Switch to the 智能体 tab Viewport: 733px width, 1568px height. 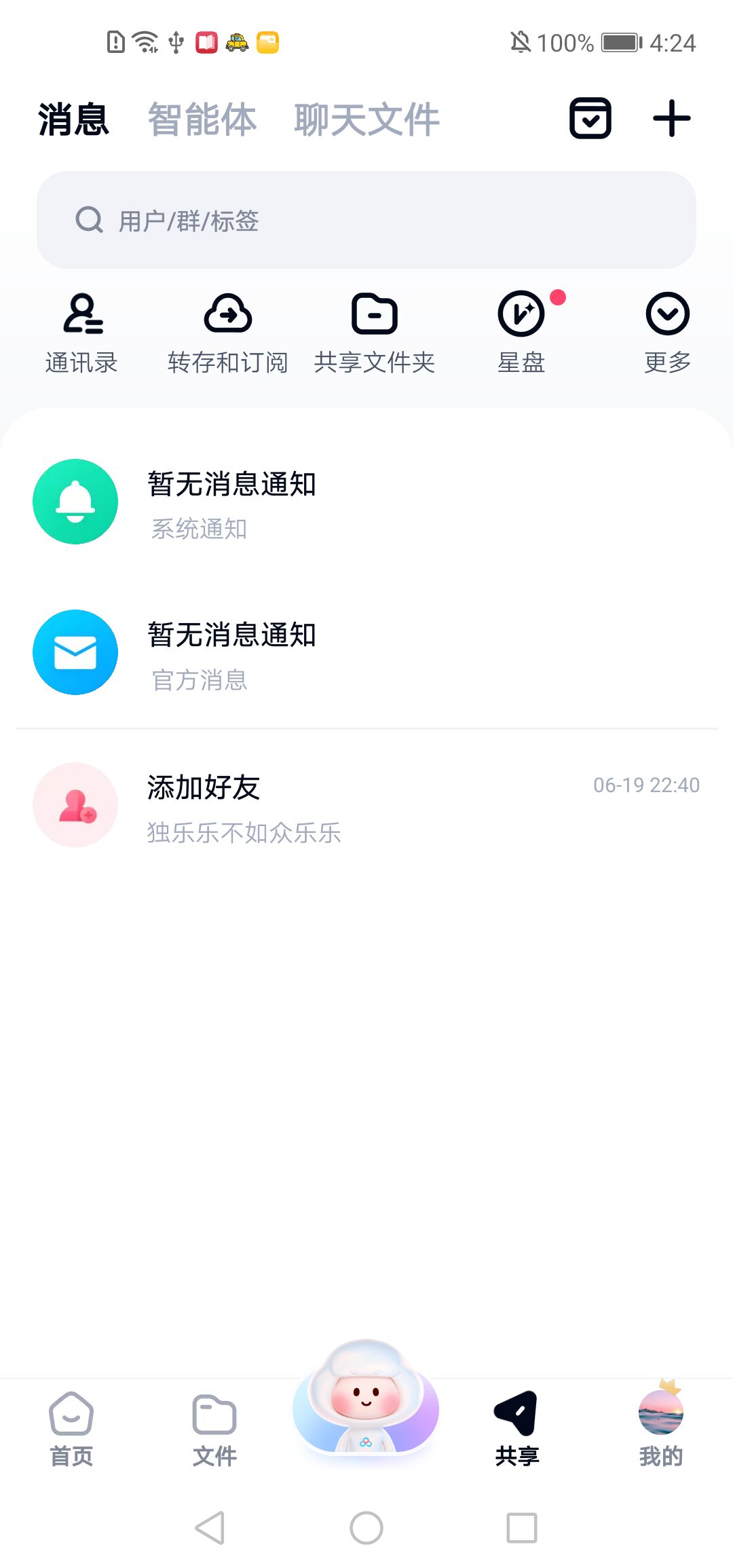coord(202,119)
